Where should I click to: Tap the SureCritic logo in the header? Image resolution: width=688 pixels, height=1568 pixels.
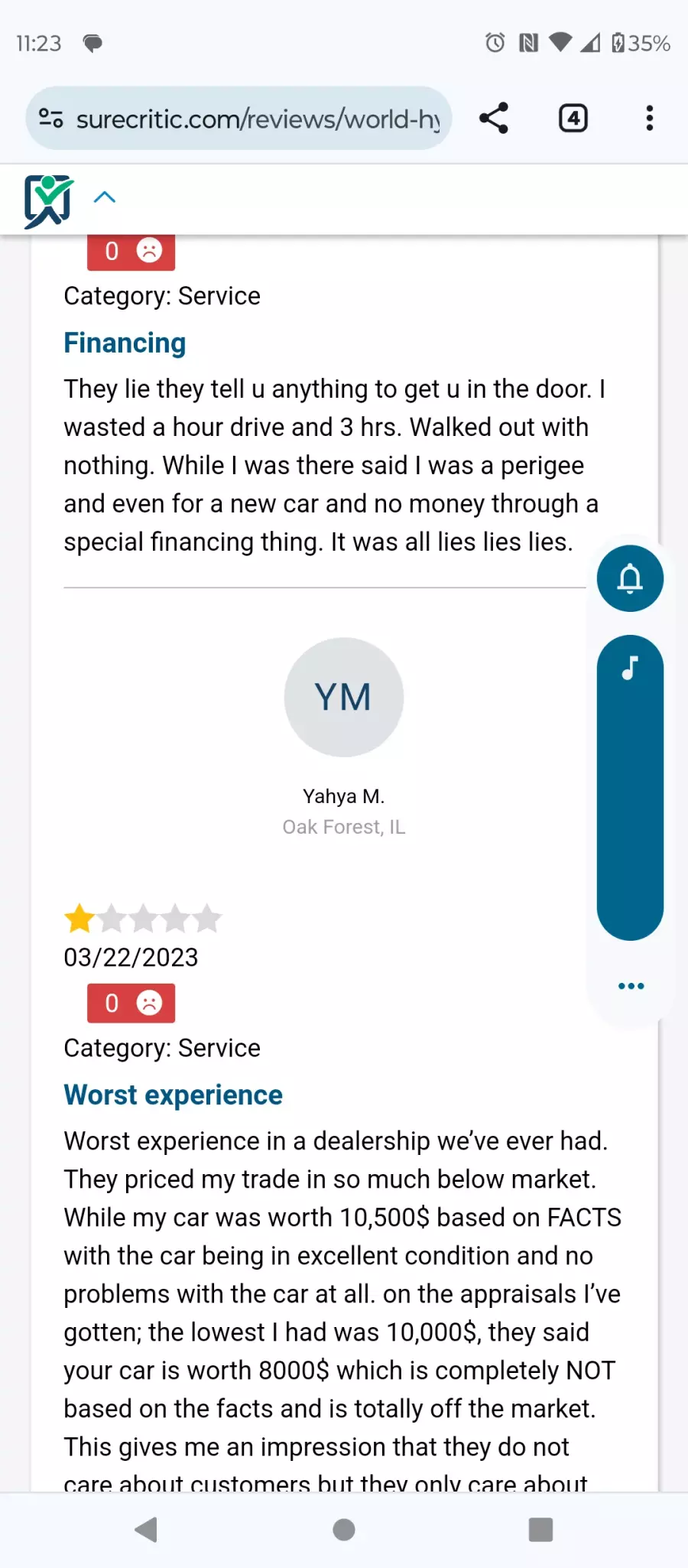[48, 200]
